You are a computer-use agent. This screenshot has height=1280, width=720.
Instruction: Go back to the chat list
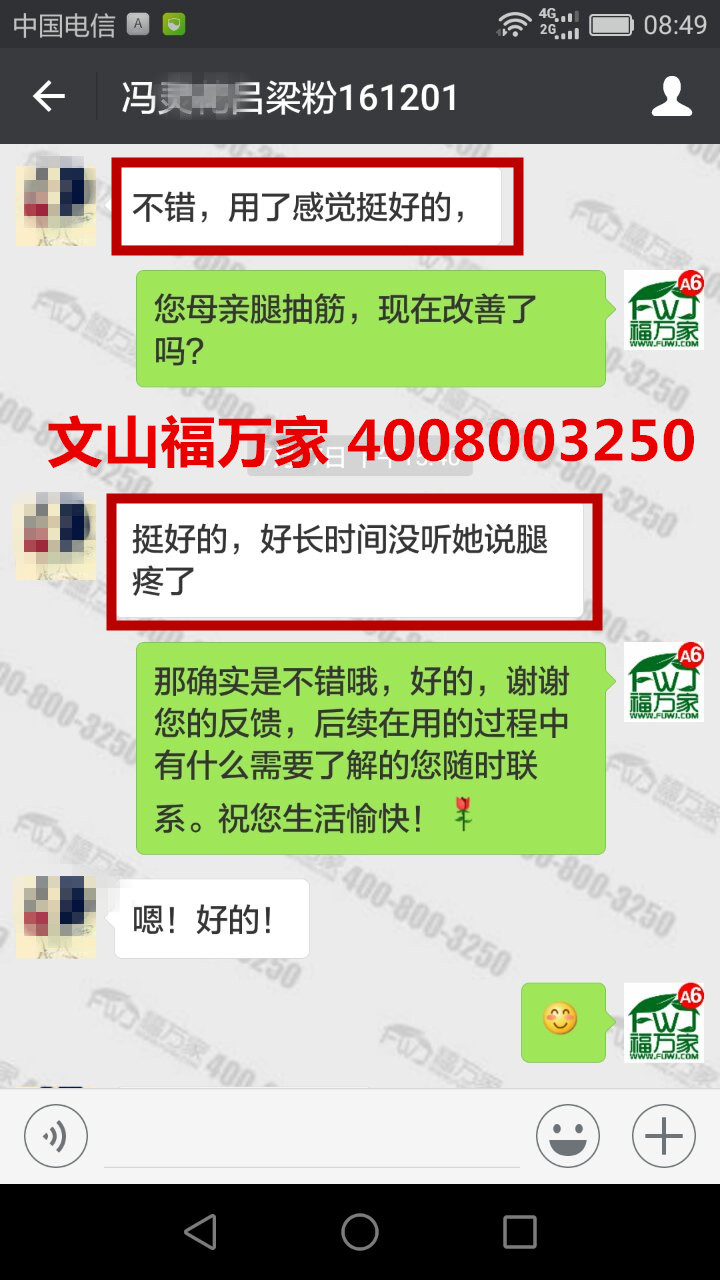[48, 97]
